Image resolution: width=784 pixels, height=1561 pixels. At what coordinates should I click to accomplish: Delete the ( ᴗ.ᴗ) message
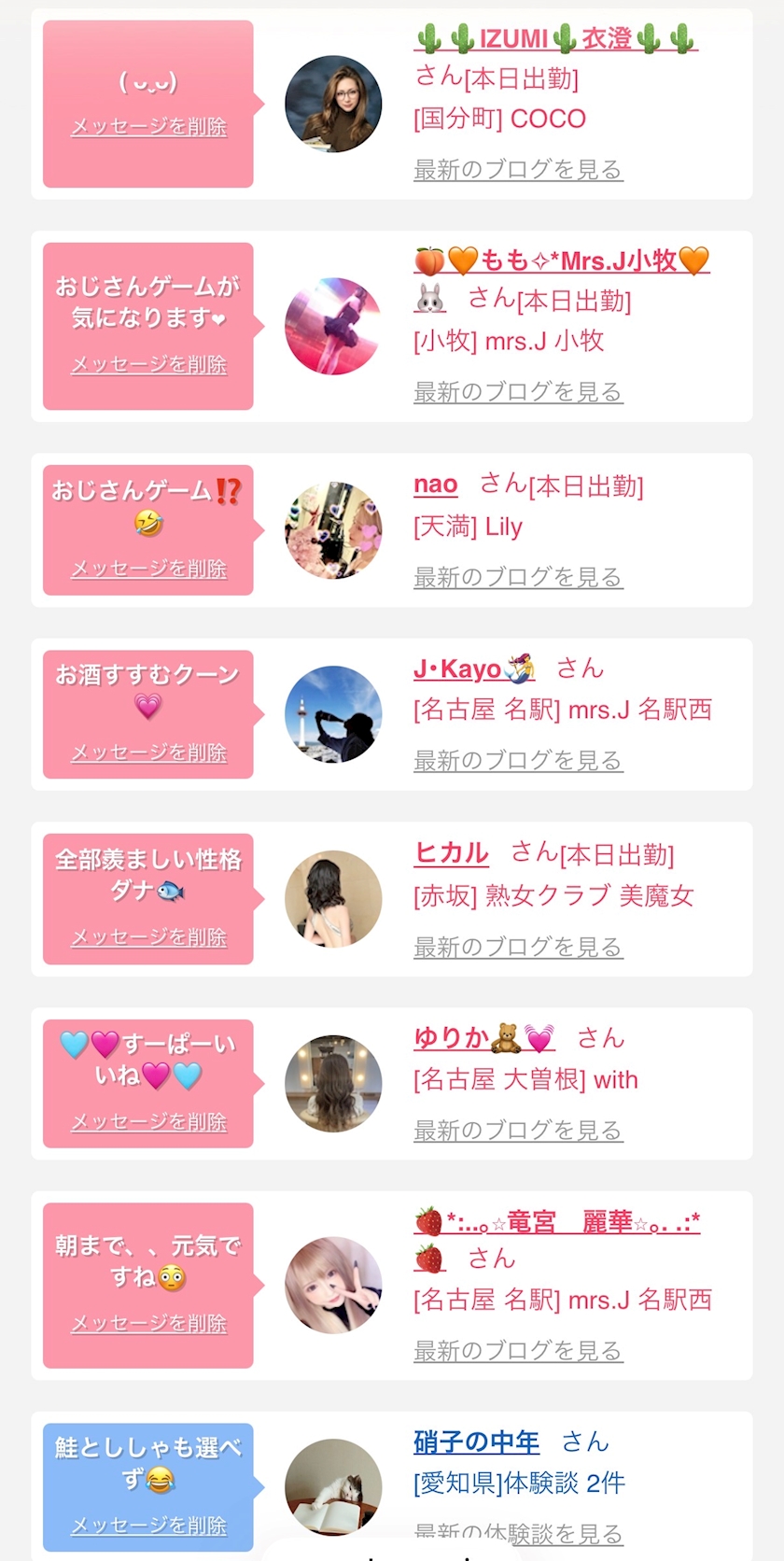pos(148,127)
